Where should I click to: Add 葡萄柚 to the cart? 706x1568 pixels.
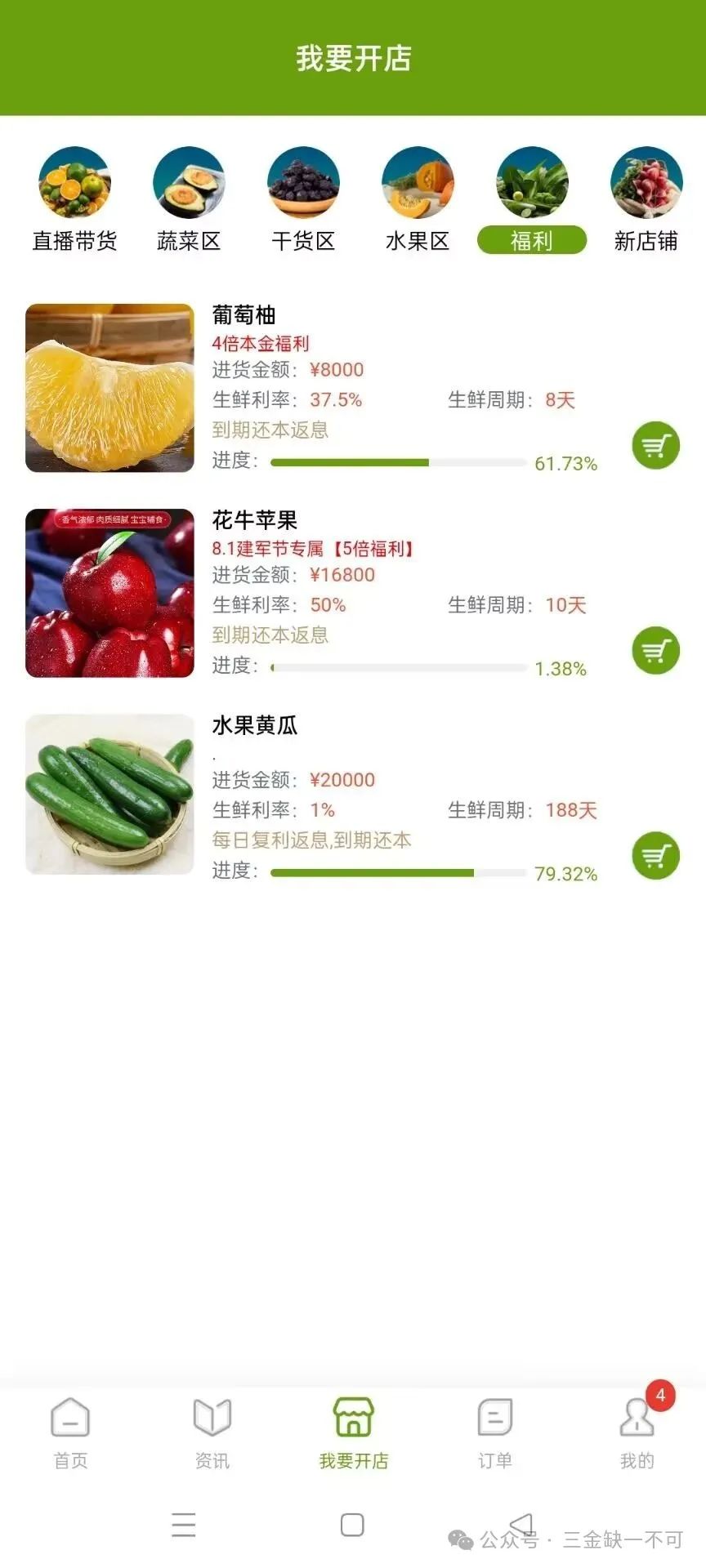[655, 445]
